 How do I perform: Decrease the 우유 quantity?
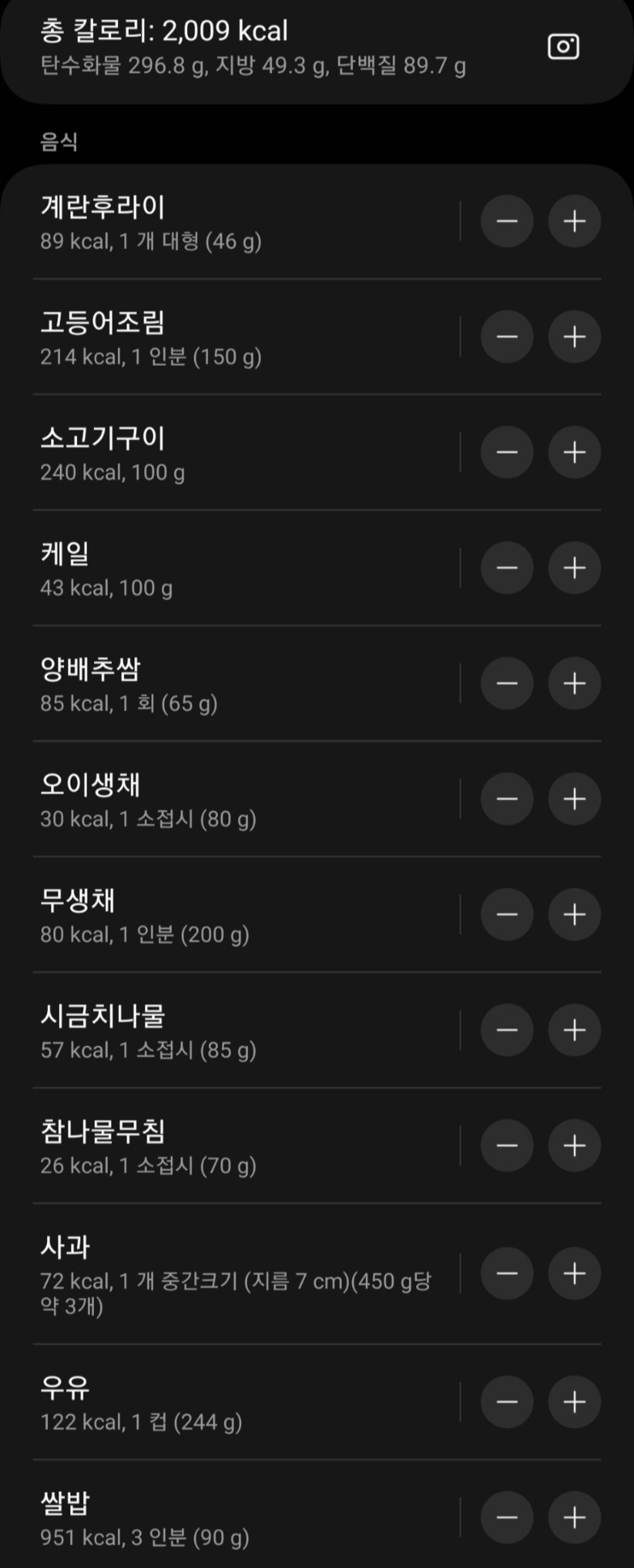[x=508, y=1401]
